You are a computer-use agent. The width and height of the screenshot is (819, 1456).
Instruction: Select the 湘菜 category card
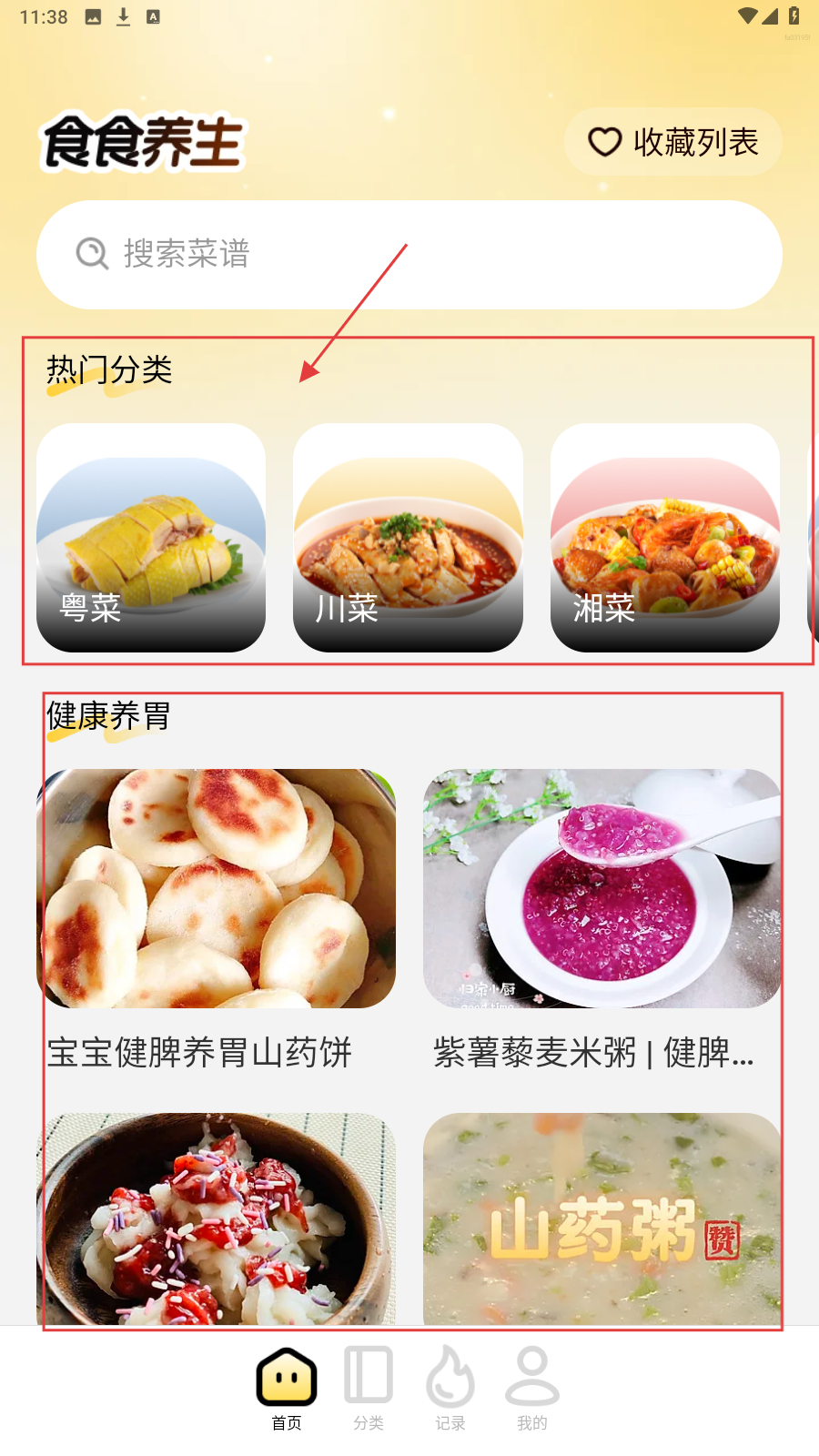665,538
